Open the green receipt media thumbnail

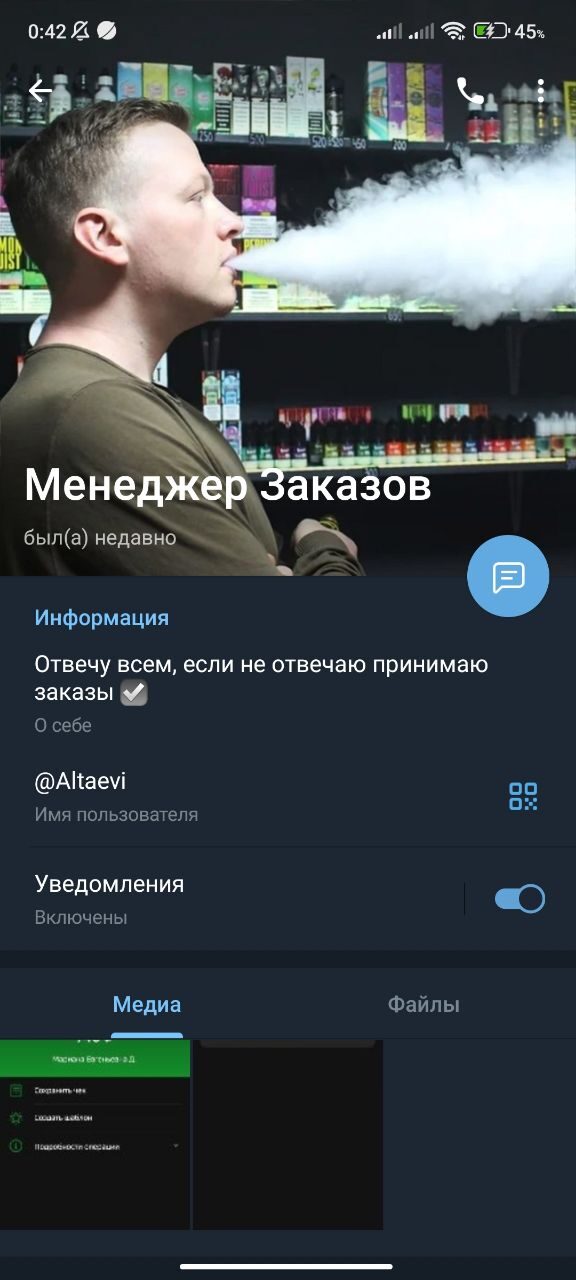[95, 1134]
